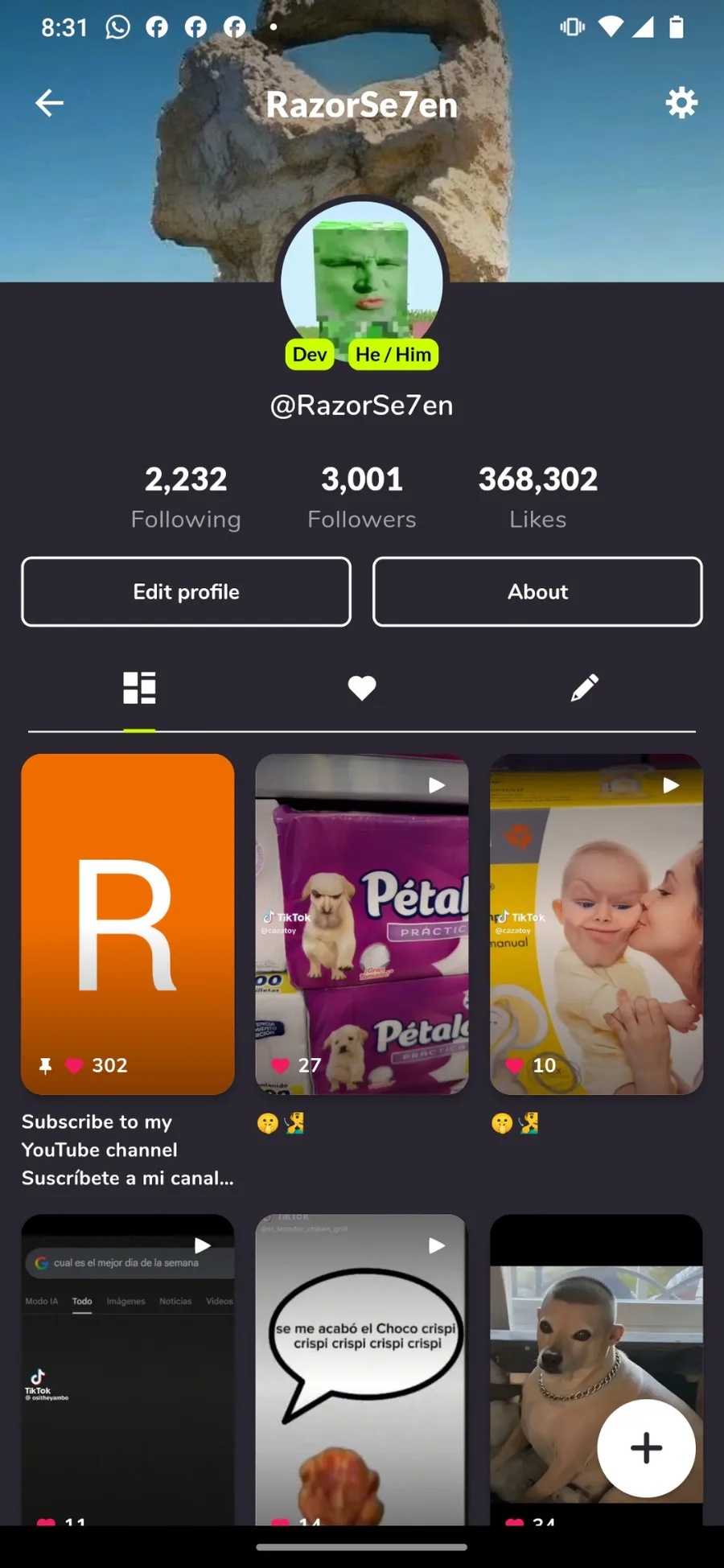Viewport: 724px width, 1568px height.
Task: View the 3,001 Followers list
Action: [362, 496]
